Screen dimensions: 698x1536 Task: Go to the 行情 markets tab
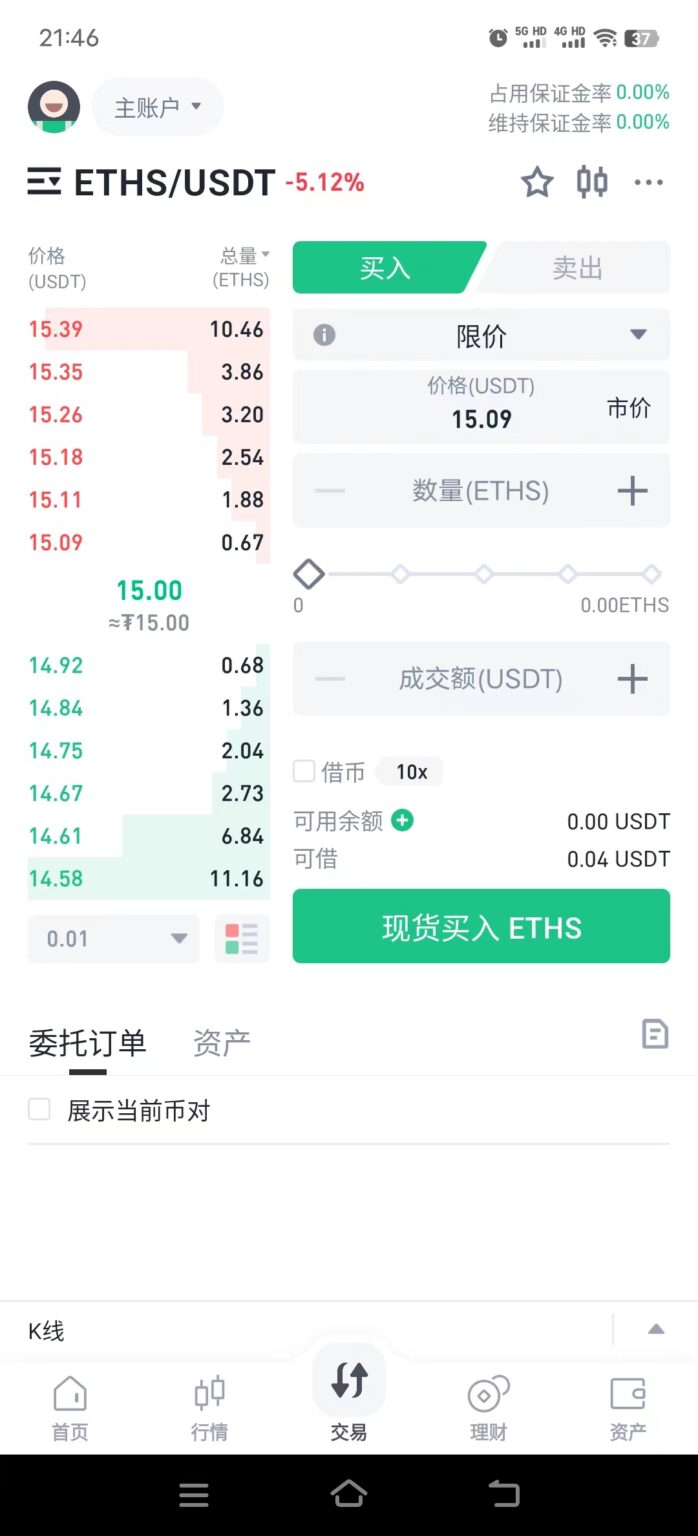click(209, 1408)
